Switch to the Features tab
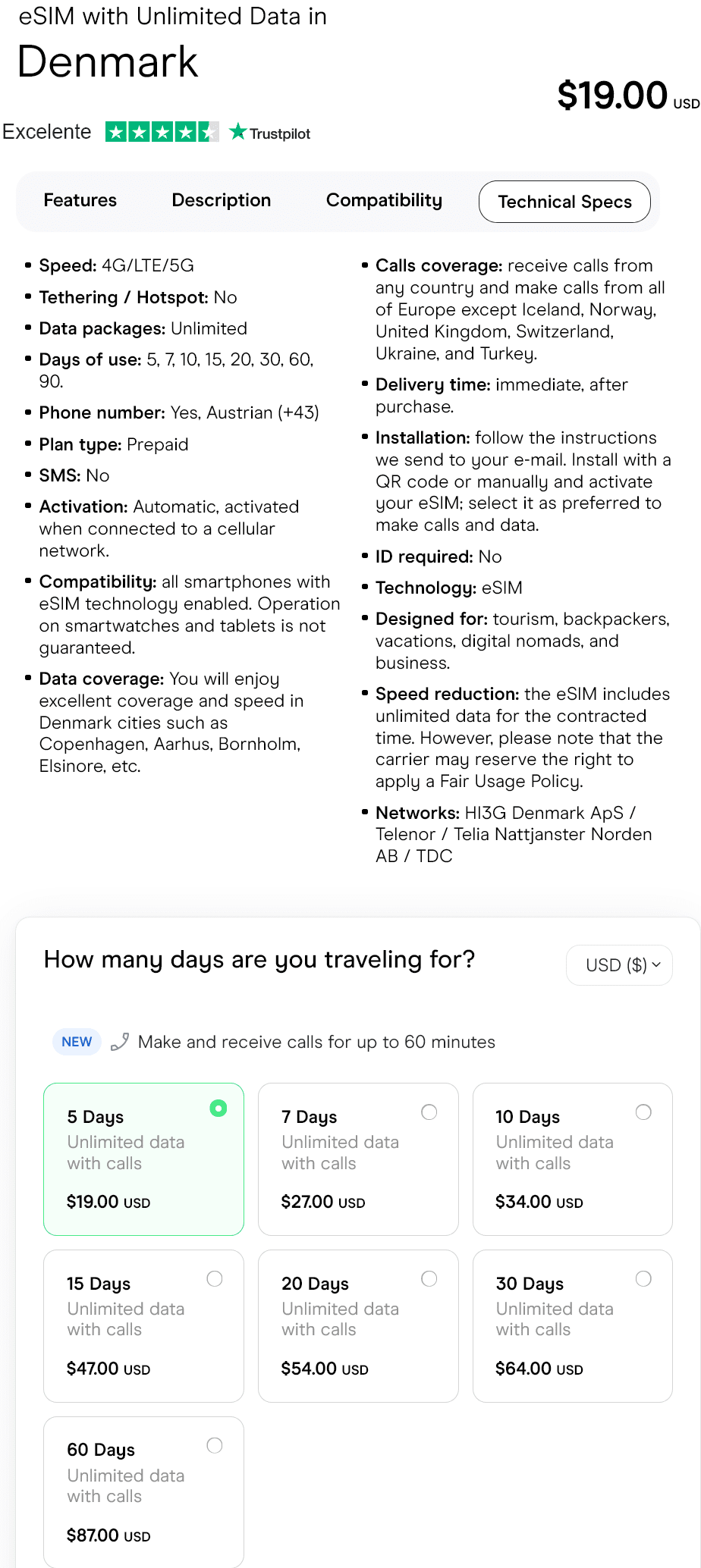The width and height of the screenshot is (701, 1568). (x=80, y=201)
